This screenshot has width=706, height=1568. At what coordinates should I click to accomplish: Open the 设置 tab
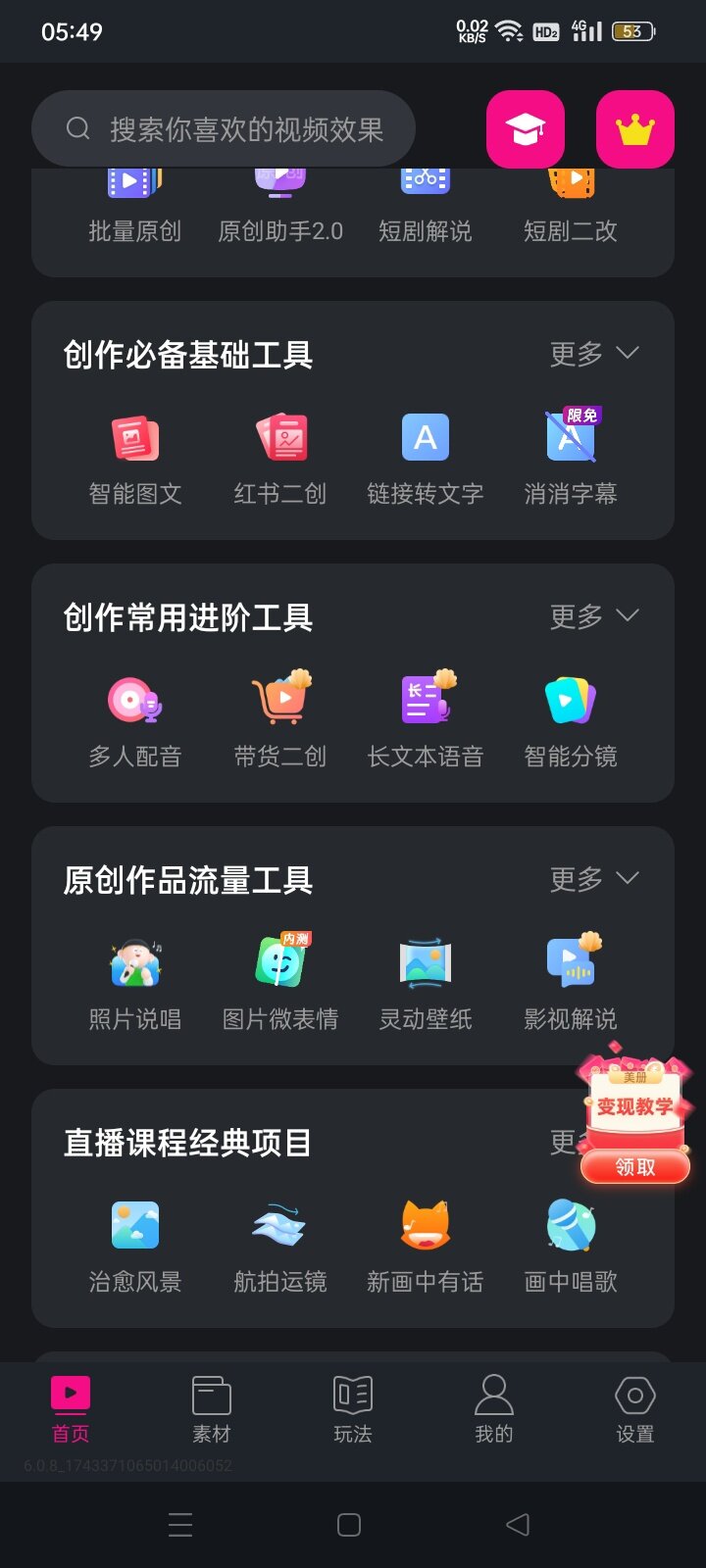tap(635, 1409)
